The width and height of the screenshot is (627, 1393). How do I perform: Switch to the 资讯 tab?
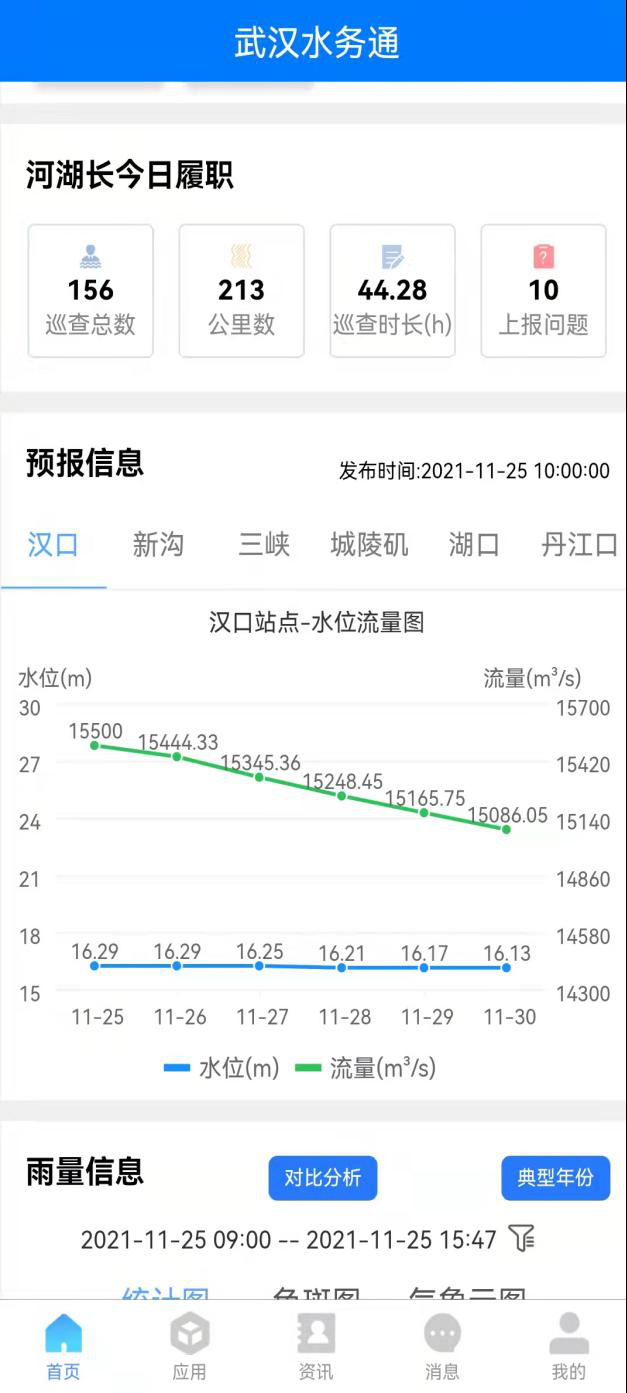tap(316, 1346)
